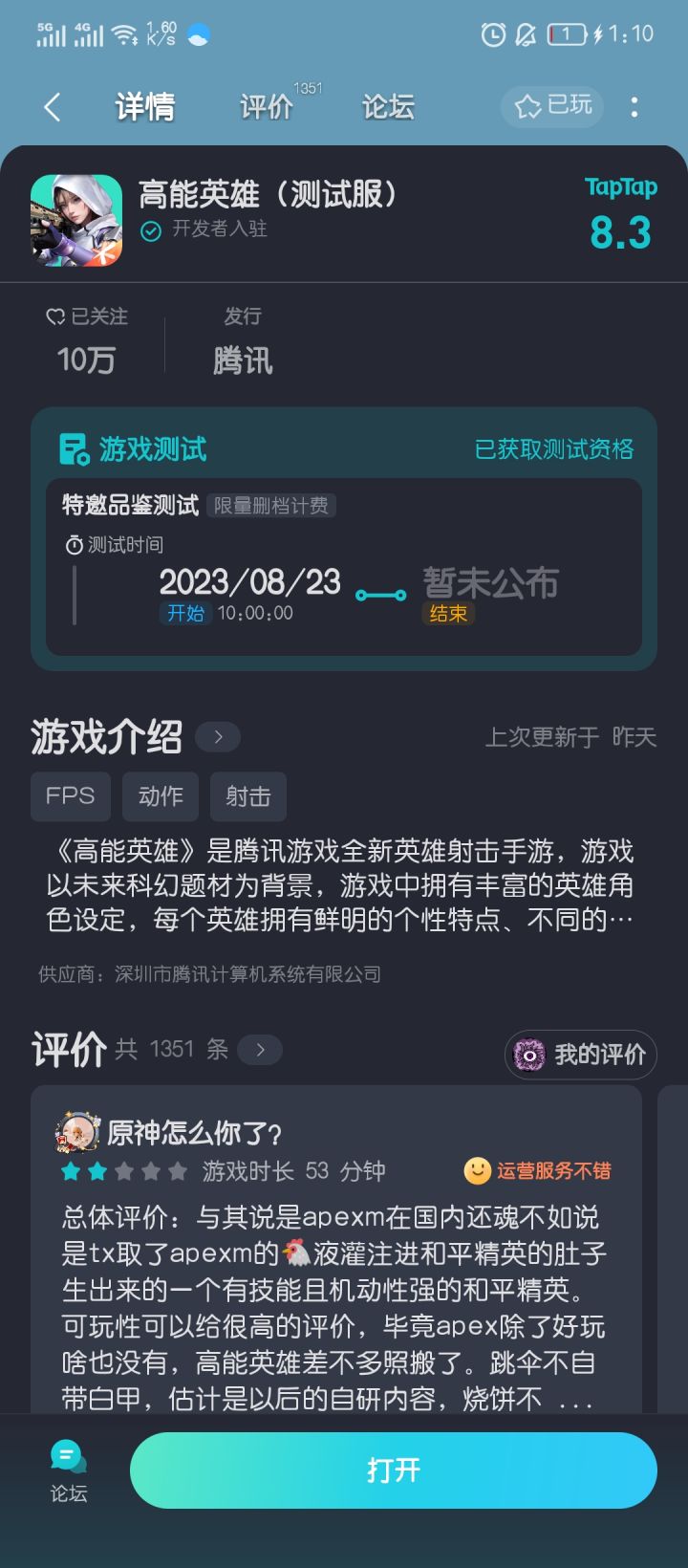Tap the back arrow at top left
Image resolution: width=688 pixels, height=1568 pixels.
52,107
